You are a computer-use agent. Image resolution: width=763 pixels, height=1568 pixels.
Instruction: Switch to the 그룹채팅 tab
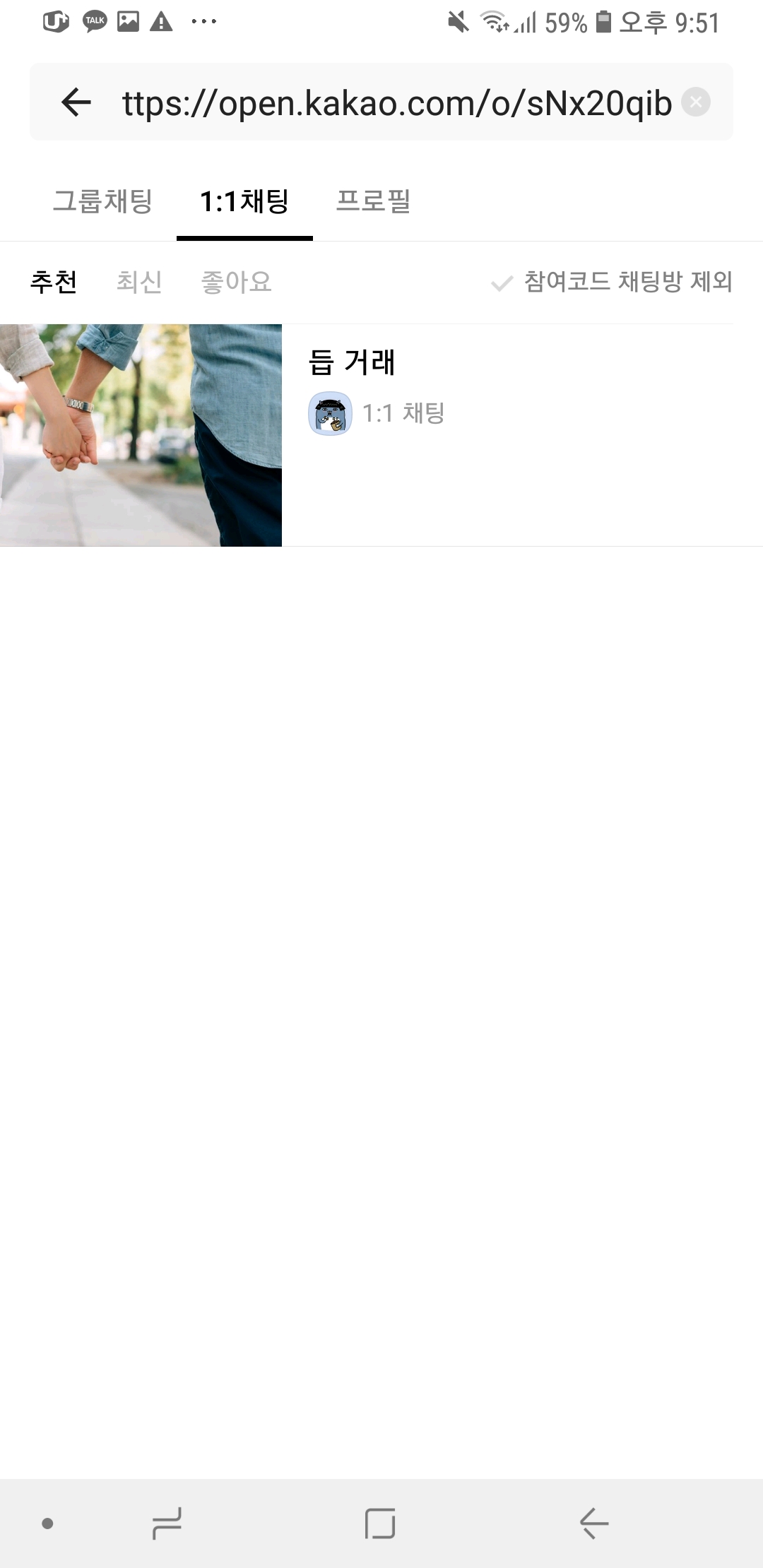(x=102, y=202)
